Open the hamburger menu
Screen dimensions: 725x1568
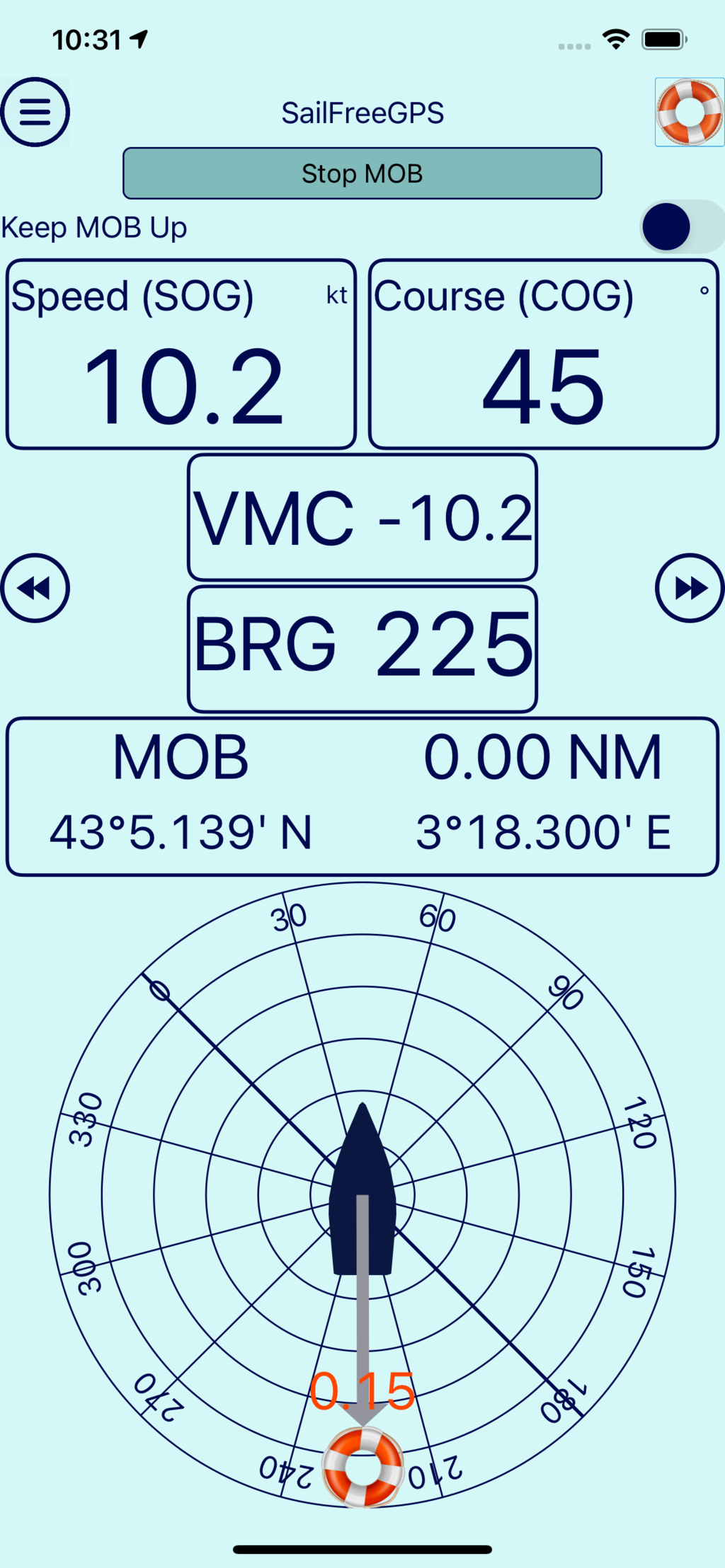[35, 112]
